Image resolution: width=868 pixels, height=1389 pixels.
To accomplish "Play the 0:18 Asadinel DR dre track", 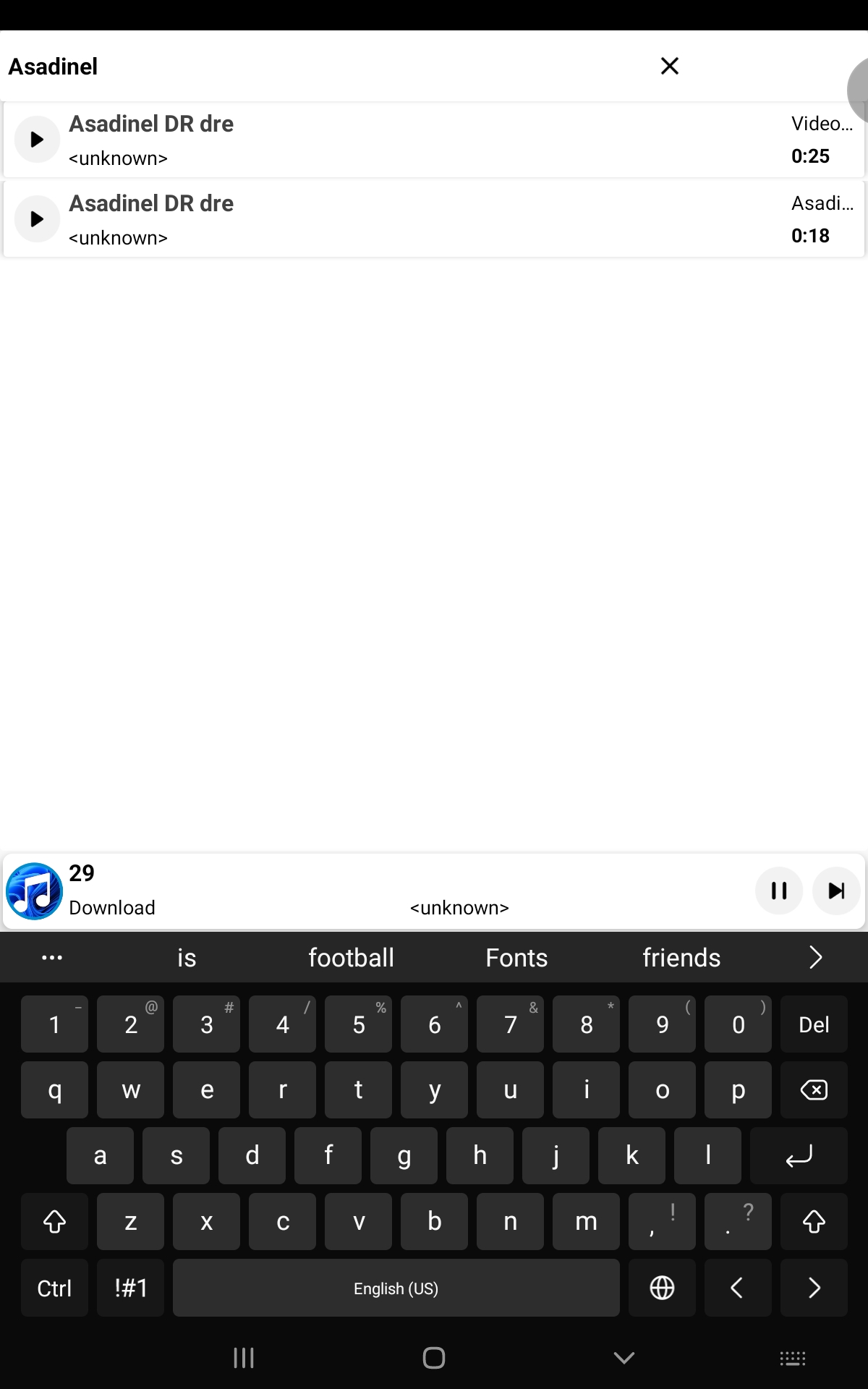I will [37, 219].
